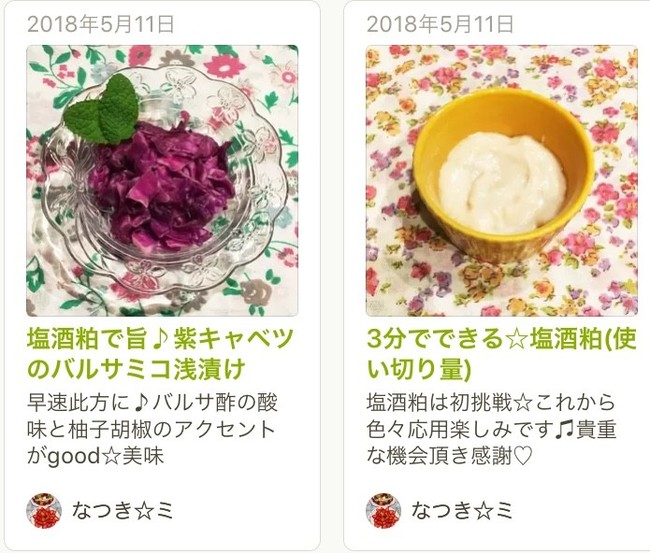Open recipe title 塩酒粕で旨♪紫キャベツのバルサミコ浅漬け
The height and width of the screenshot is (553, 650).
coord(160,352)
